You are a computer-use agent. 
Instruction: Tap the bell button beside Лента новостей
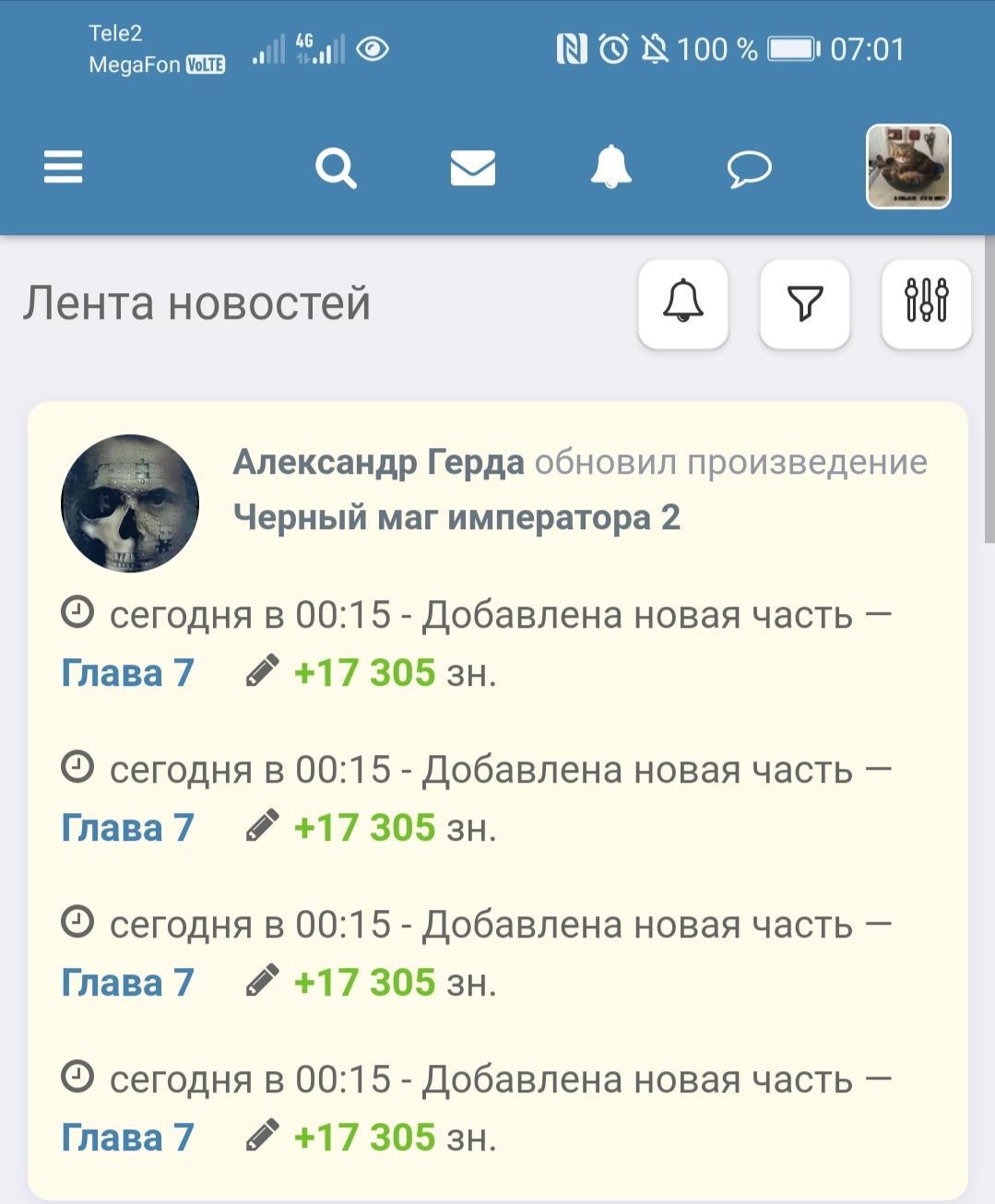(683, 303)
